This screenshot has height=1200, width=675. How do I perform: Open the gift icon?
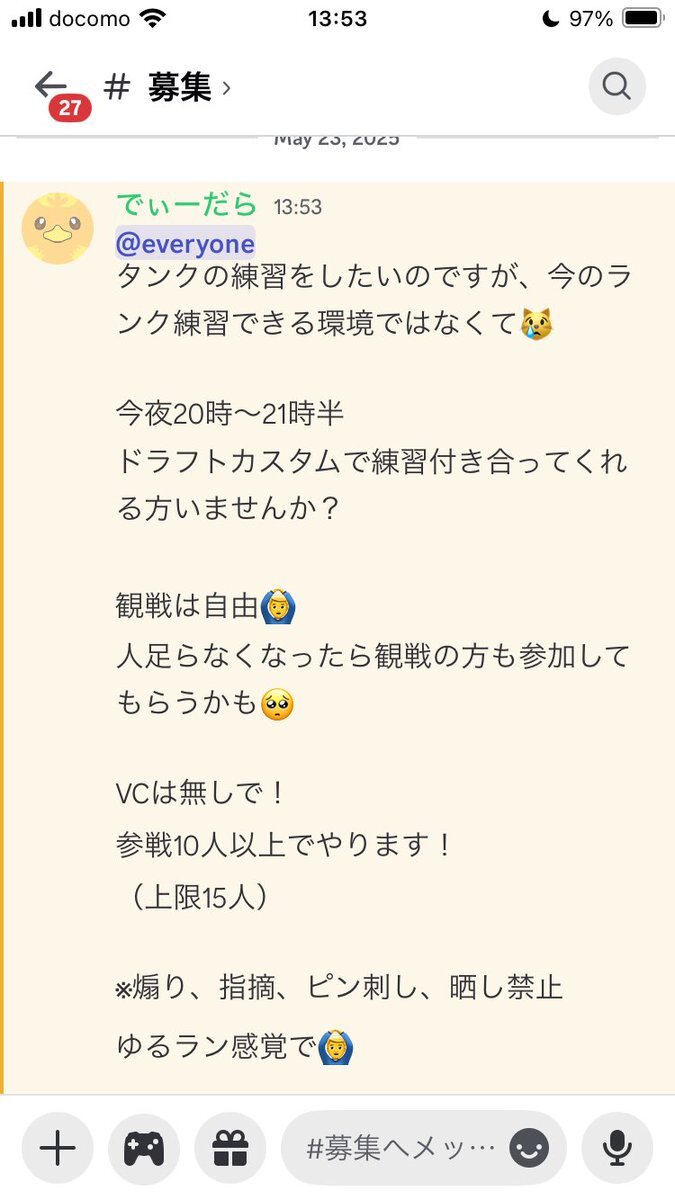tap(230, 1149)
